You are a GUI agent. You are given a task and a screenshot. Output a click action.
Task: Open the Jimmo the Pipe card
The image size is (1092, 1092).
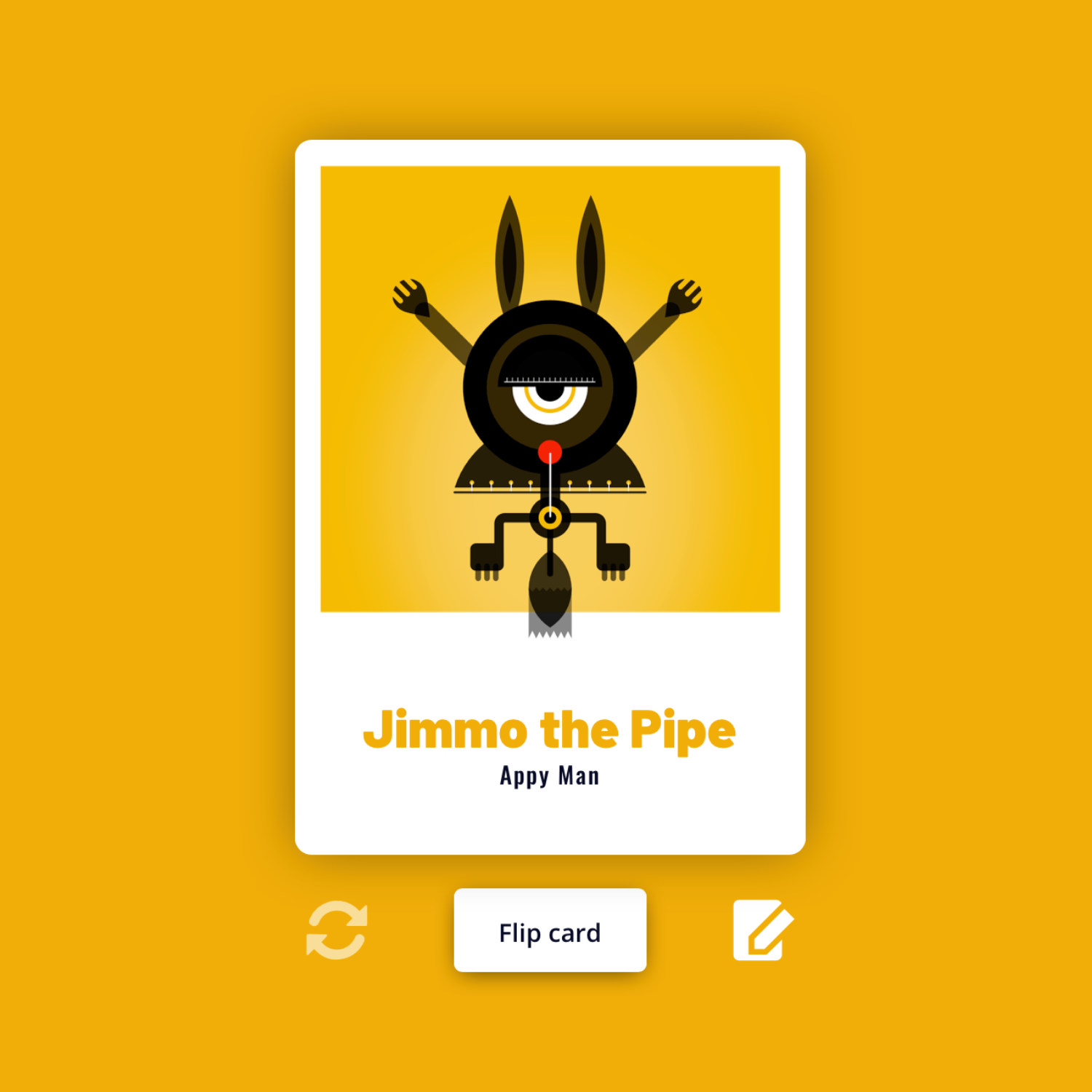[x=550, y=496]
